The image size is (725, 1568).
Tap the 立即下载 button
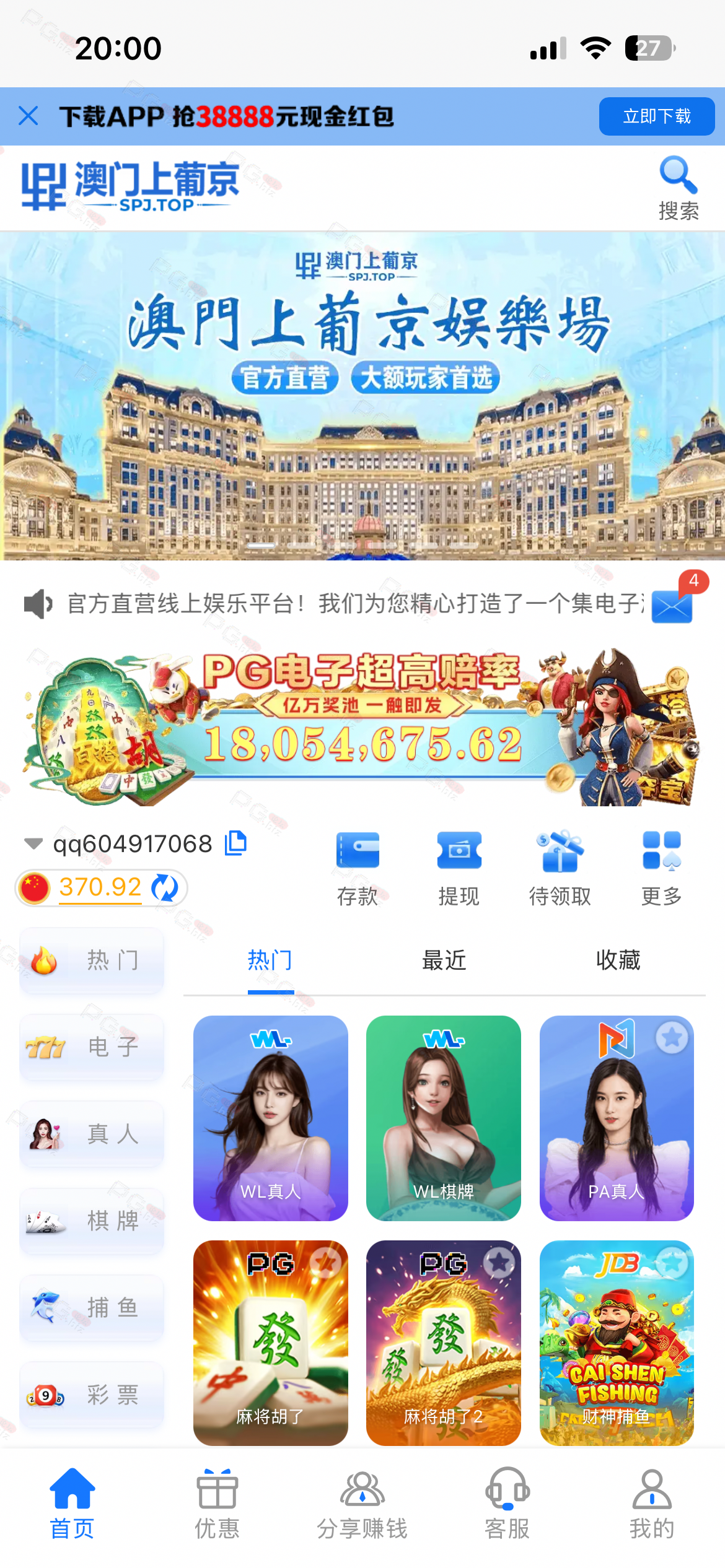(x=656, y=116)
